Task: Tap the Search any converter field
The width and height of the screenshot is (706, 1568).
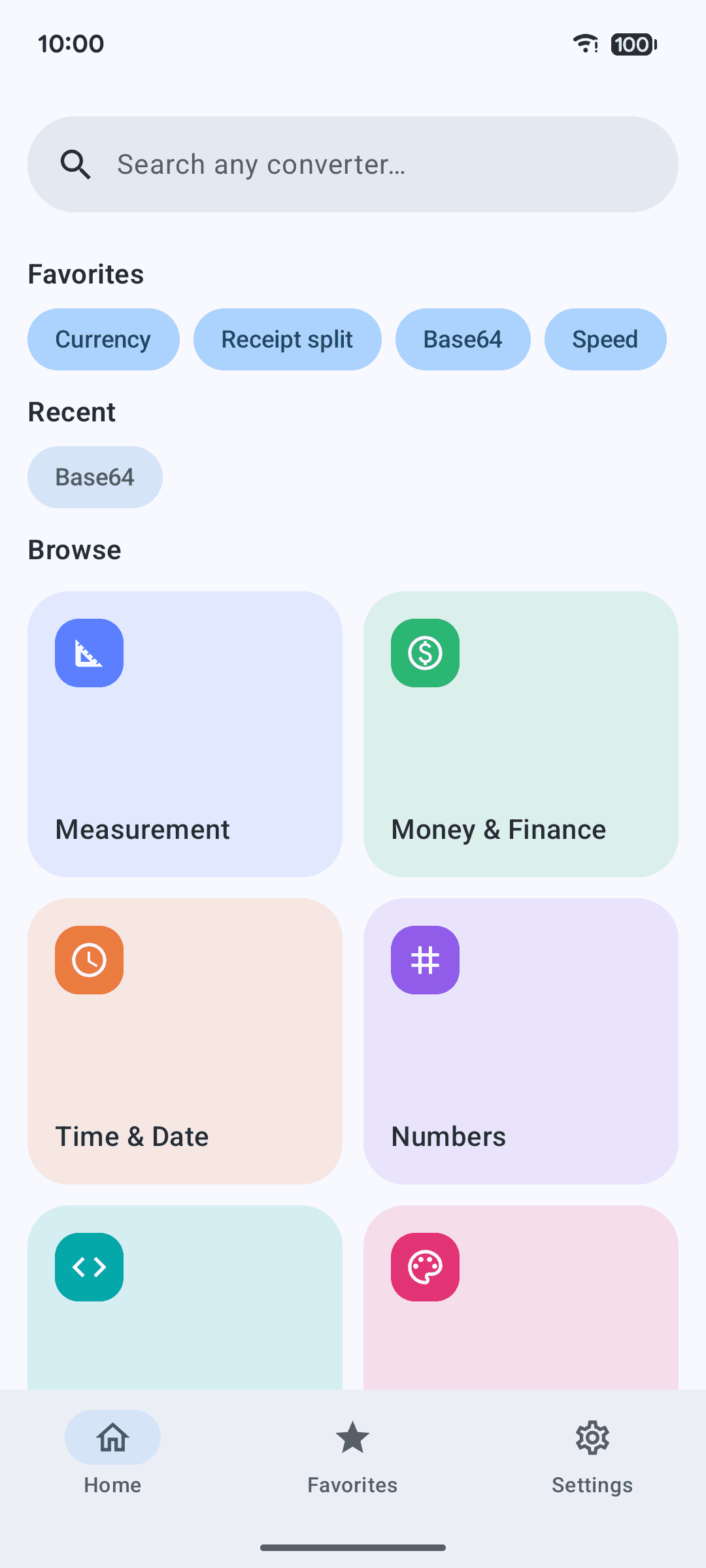Action: (x=353, y=164)
